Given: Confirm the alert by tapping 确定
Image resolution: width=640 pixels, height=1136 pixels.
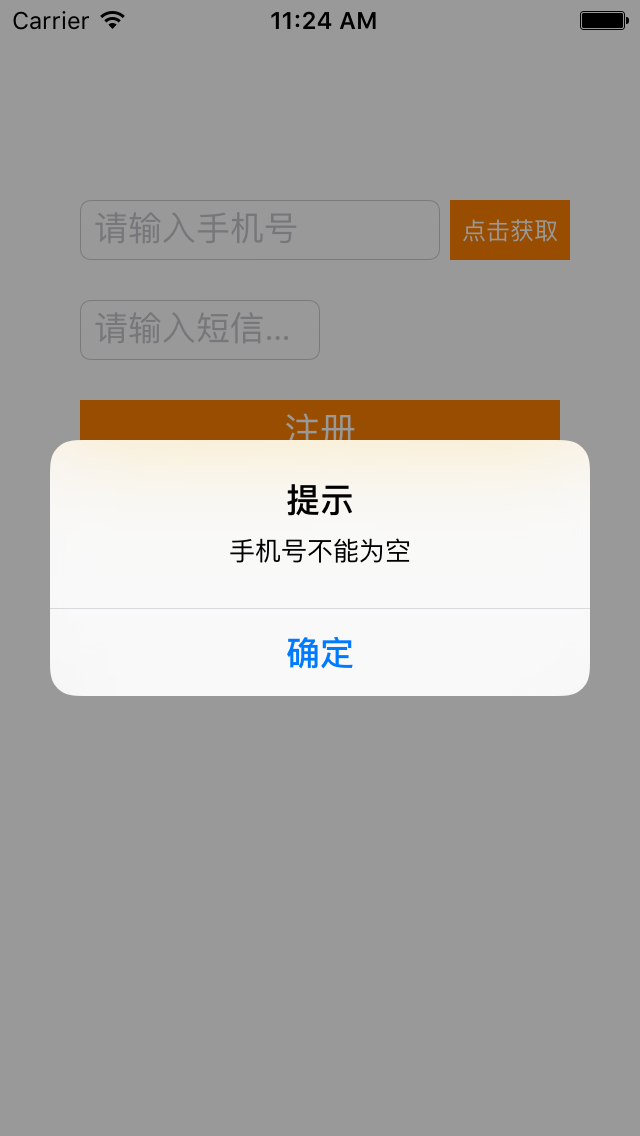Looking at the screenshot, I should [320, 652].
